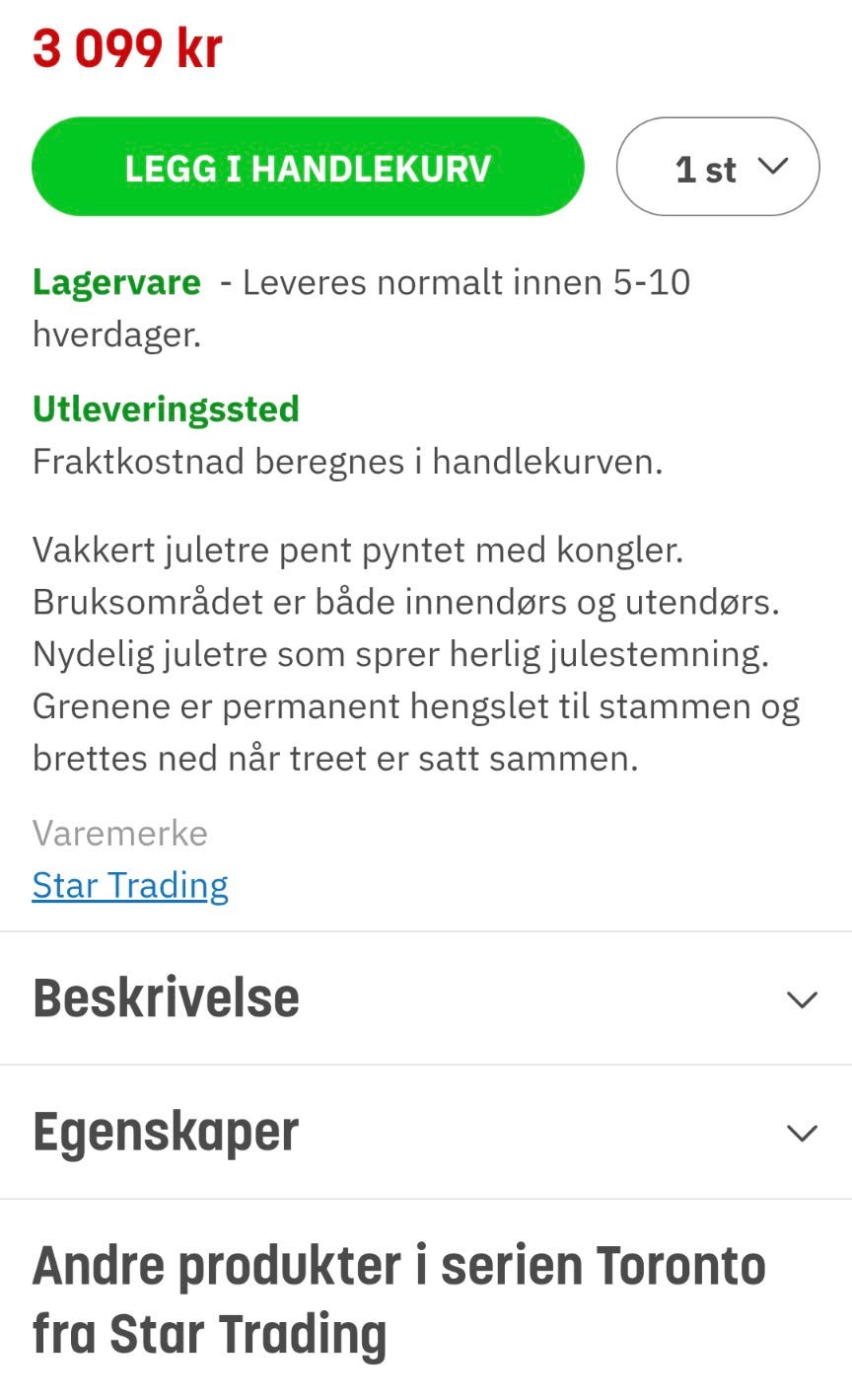The width and height of the screenshot is (852, 1400).
Task: Select the Varemerke label
Action: (x=120, y=834)
